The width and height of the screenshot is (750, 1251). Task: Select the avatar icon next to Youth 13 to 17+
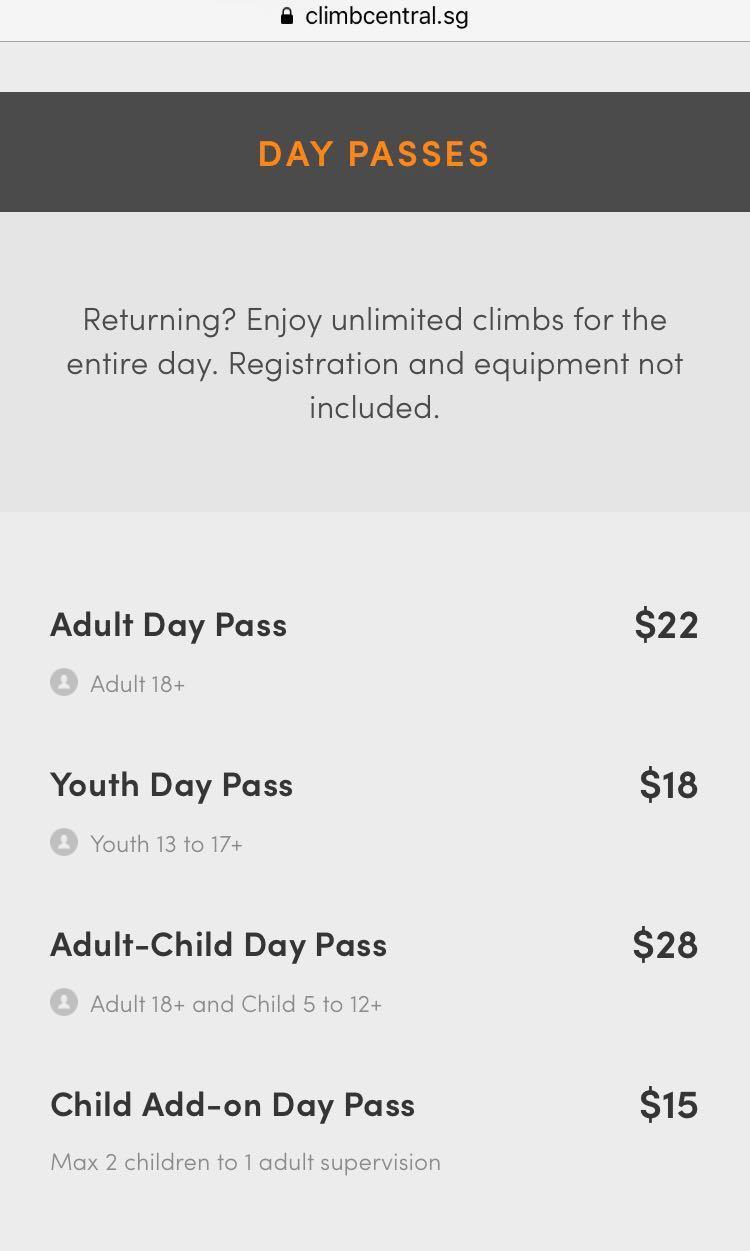[x=64, y=843]
